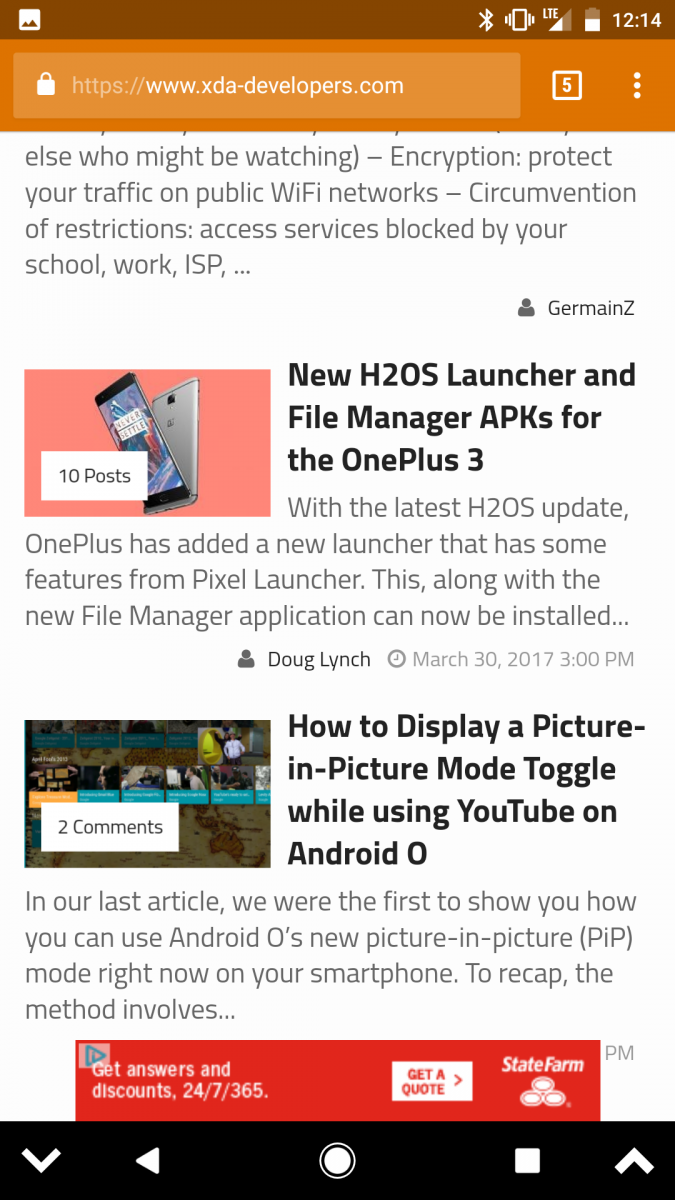Tap the up arrow in the navigation bar
Screen dimensions: 675x1200
tap(634, 1160)
